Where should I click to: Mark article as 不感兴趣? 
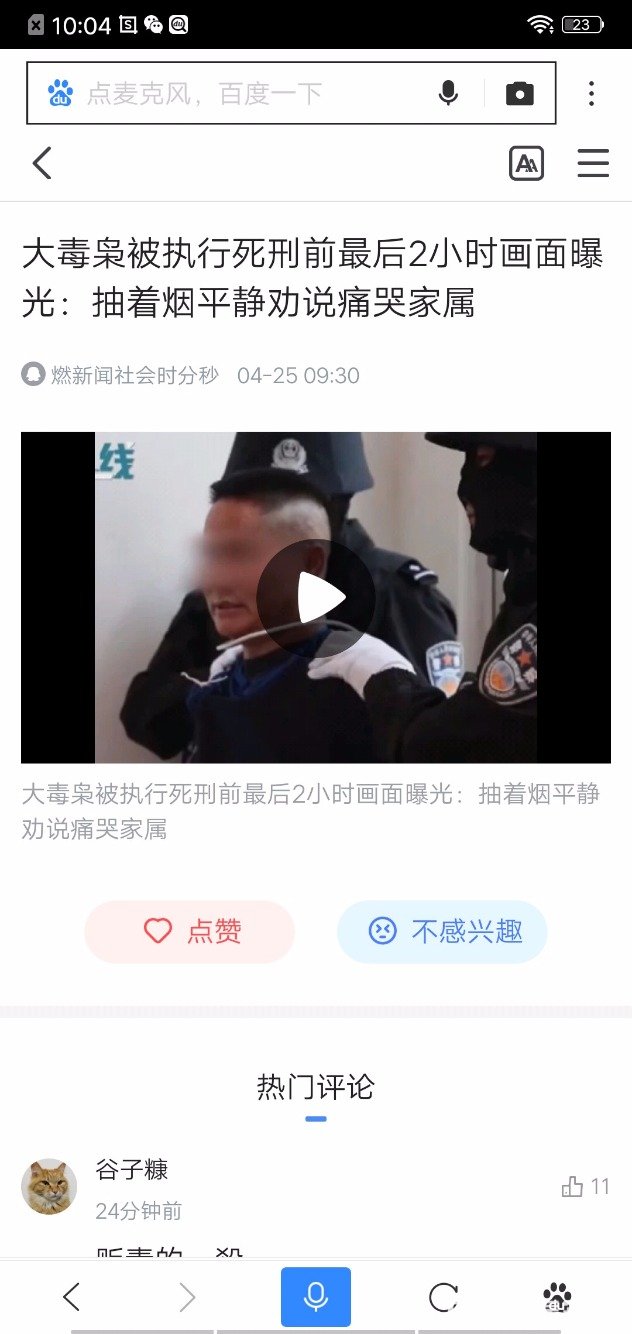point(442,931)
